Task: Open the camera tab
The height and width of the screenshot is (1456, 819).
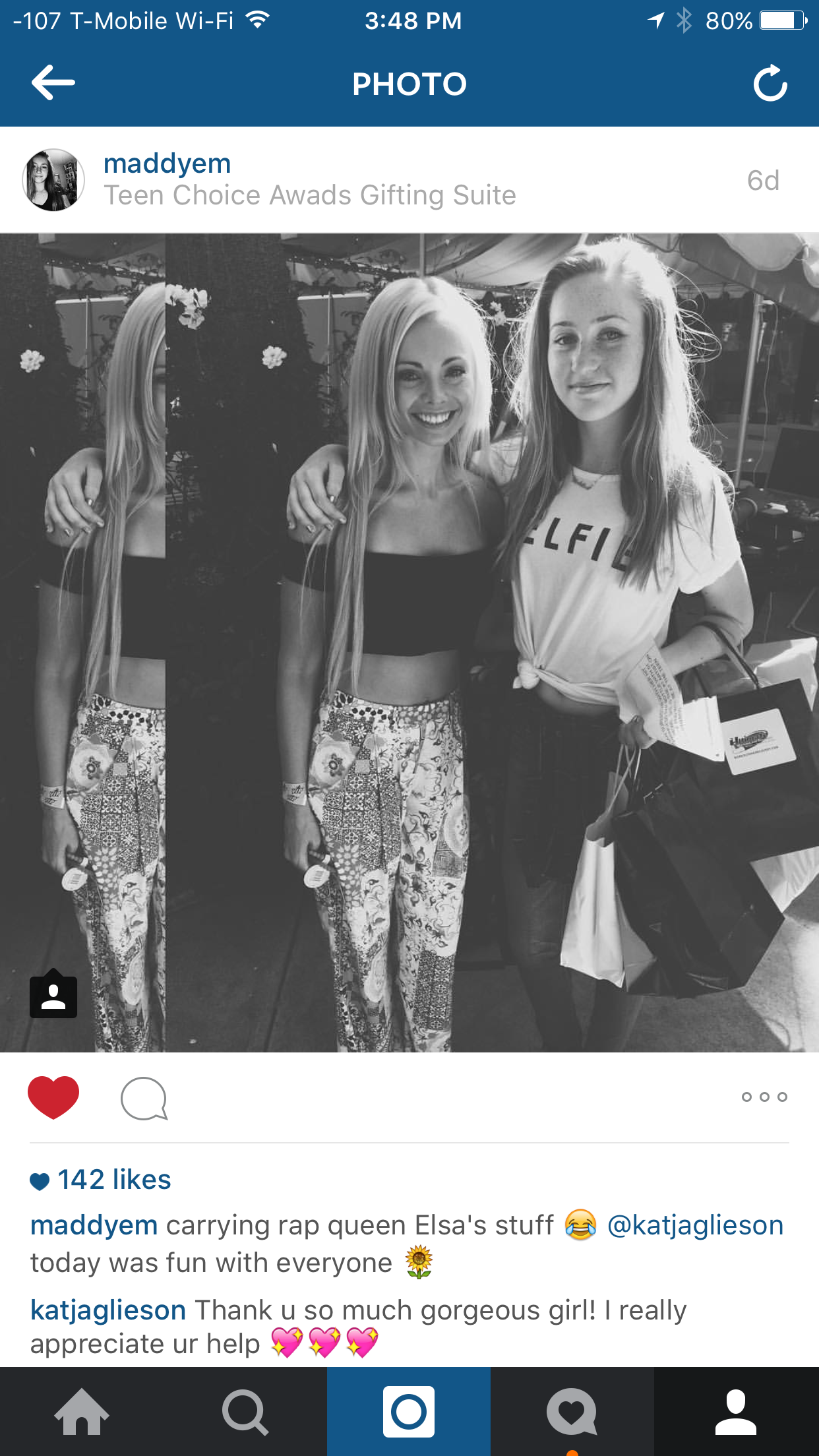Action: (x=409, y=1411)
